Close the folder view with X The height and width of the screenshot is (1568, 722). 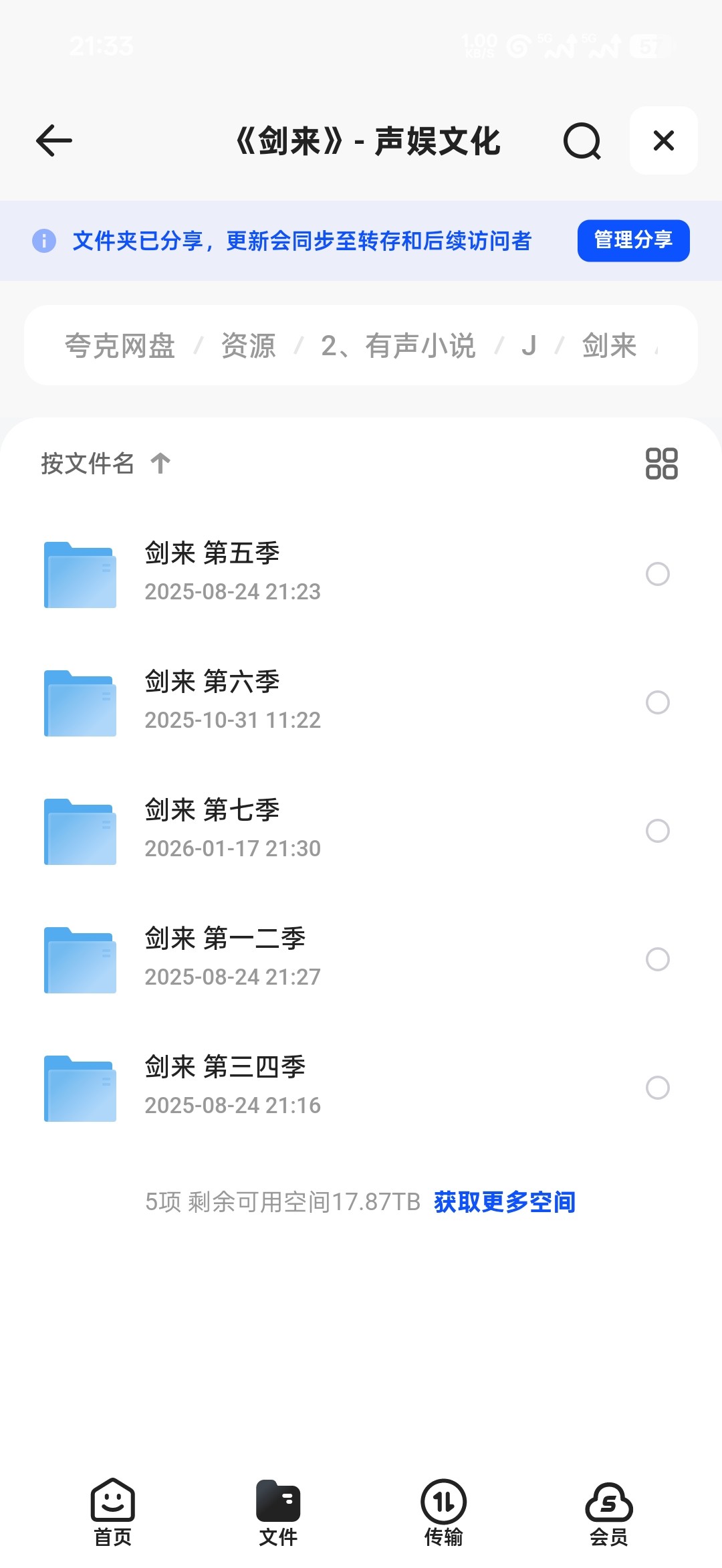(x=663, y=140)
